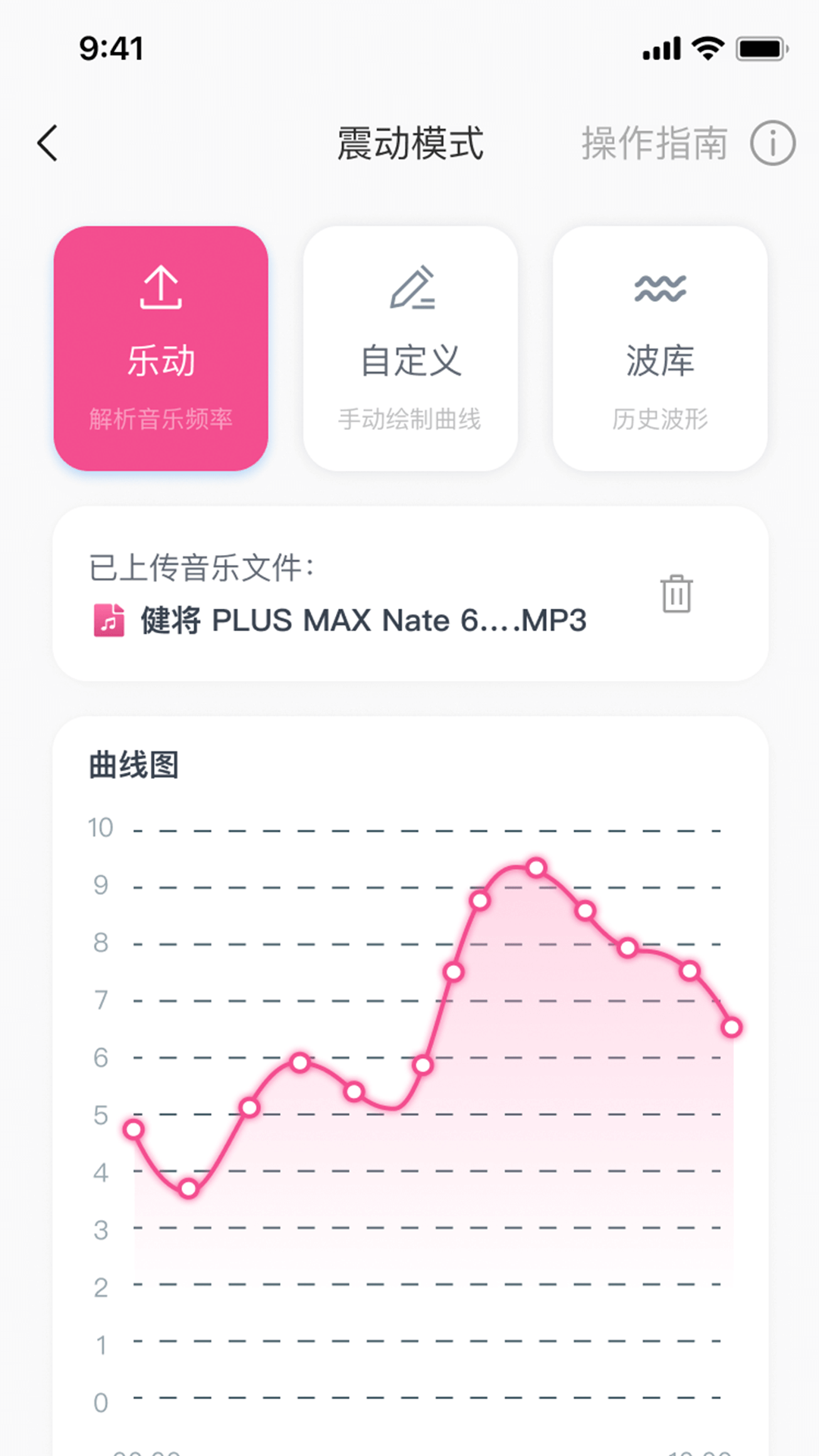Open the 操作指南 guide
The height and width of the screenshot is (1456, 819).
click(x=654, y=143)
